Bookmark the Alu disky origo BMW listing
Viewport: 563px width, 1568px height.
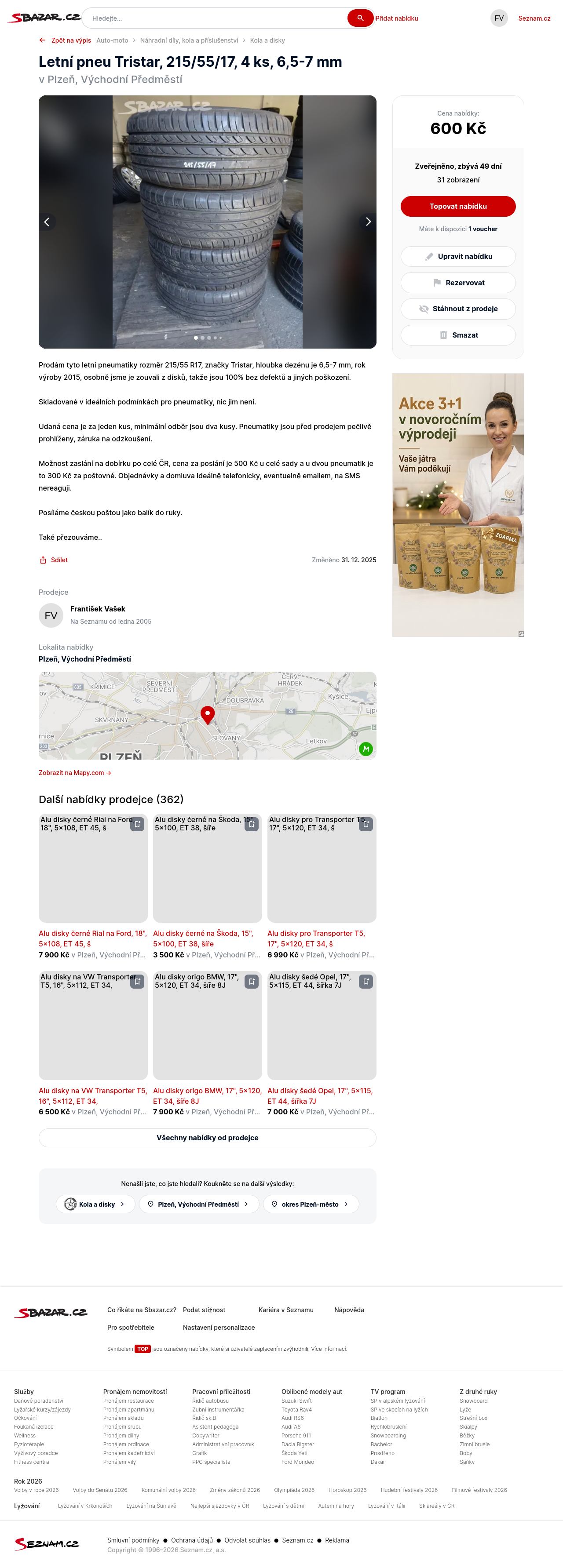point(252,981)
